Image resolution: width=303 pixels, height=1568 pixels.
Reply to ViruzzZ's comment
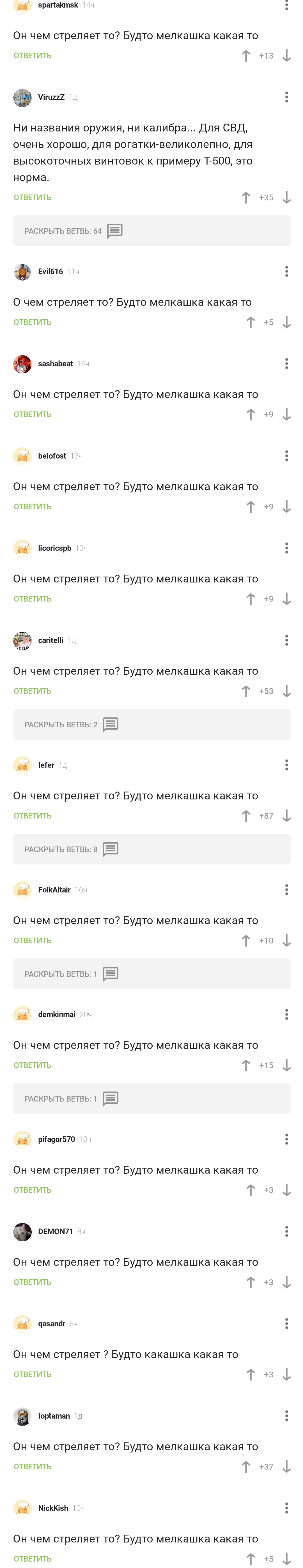pyautogui.click(x=32, y=198)
